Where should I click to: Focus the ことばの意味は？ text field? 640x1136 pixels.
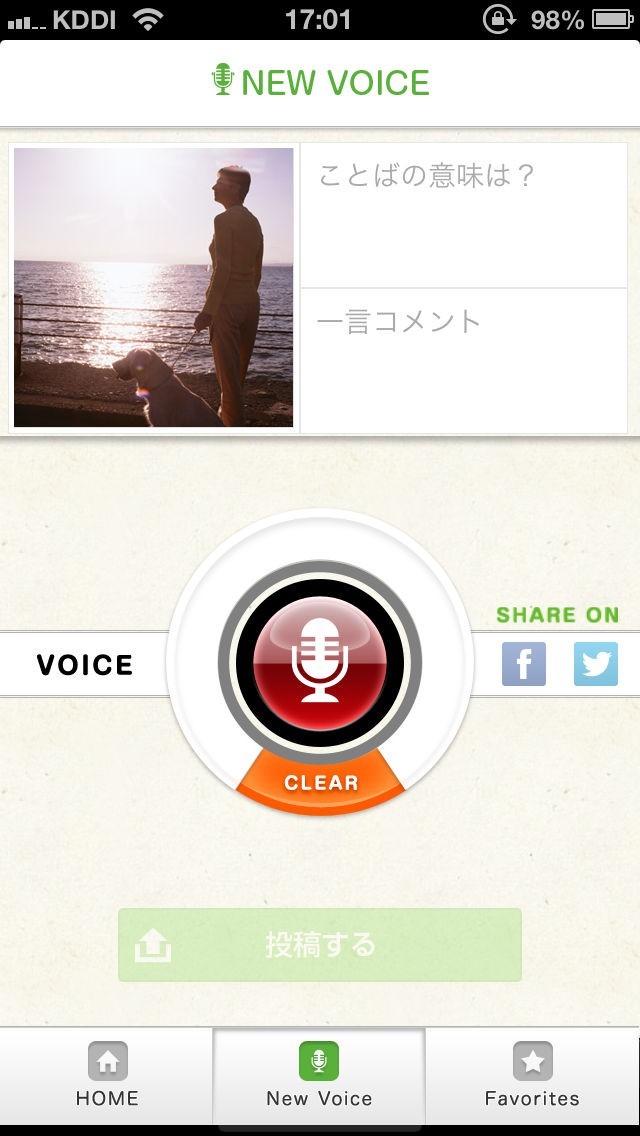(x=463, y=215)
